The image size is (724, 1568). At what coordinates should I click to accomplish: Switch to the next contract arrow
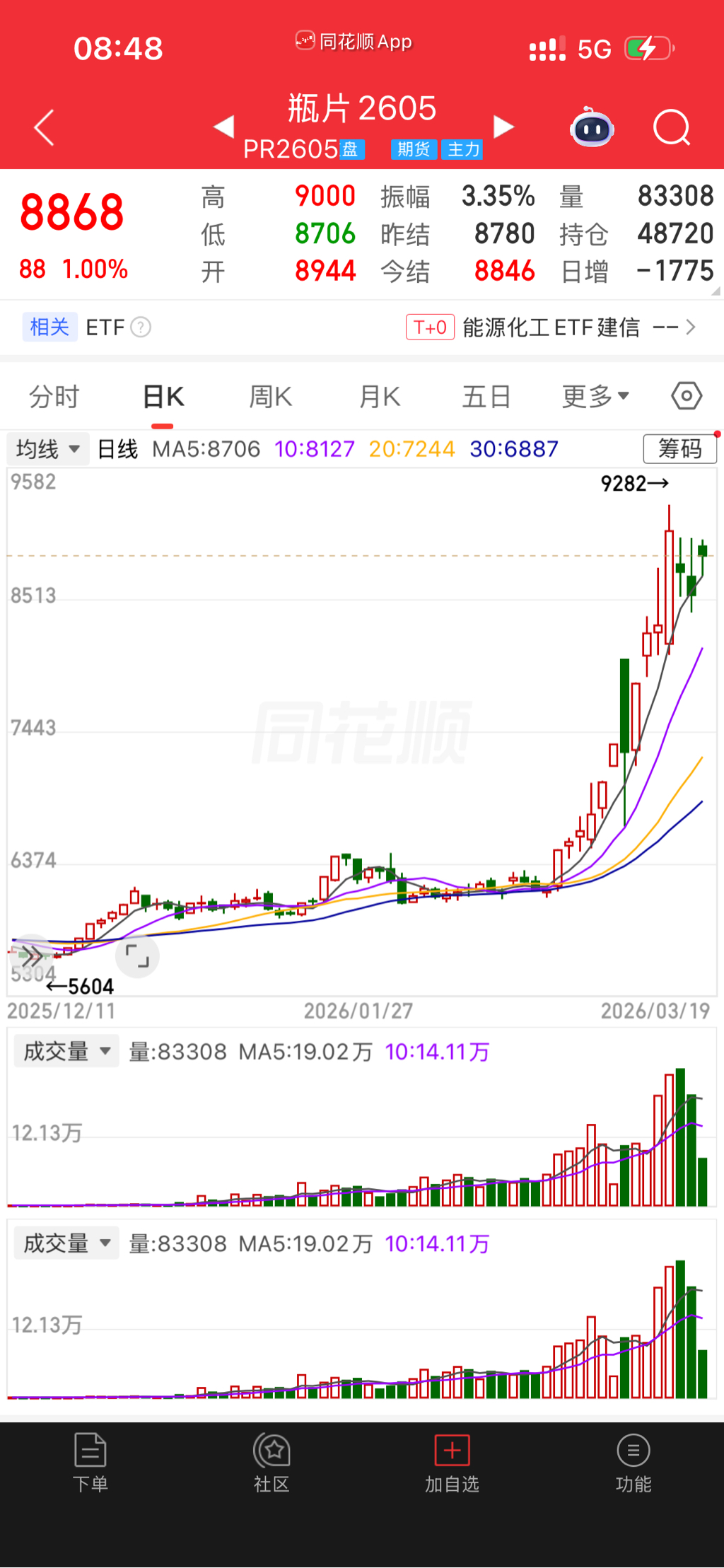503,127
